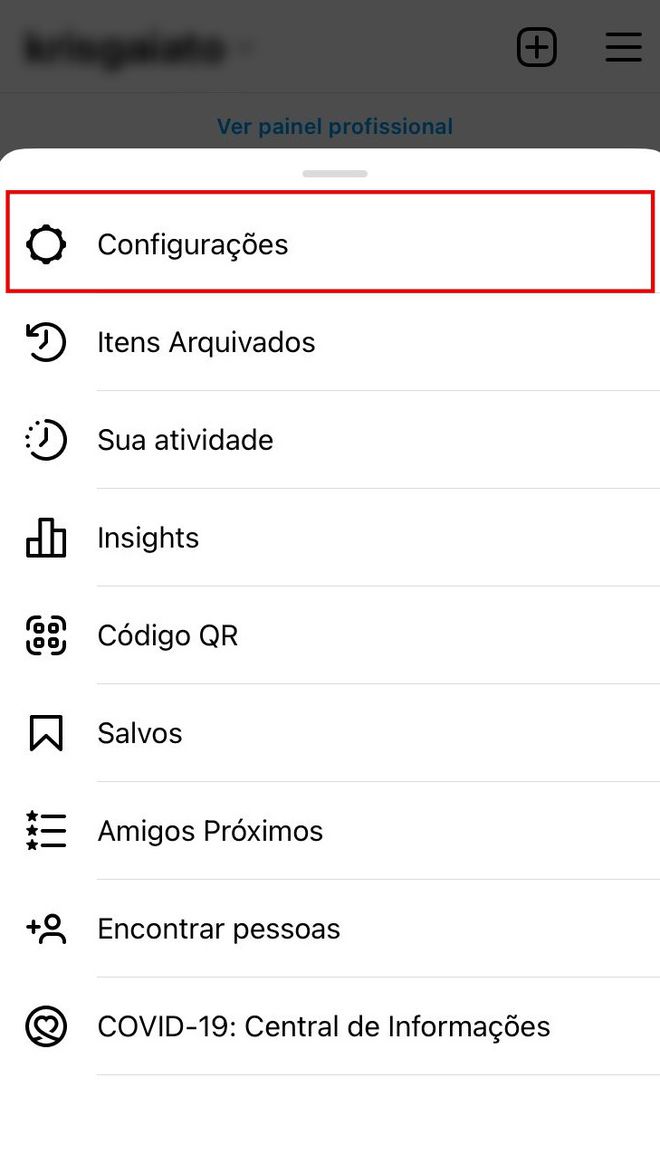View Insights

click(x=330, y=537)
